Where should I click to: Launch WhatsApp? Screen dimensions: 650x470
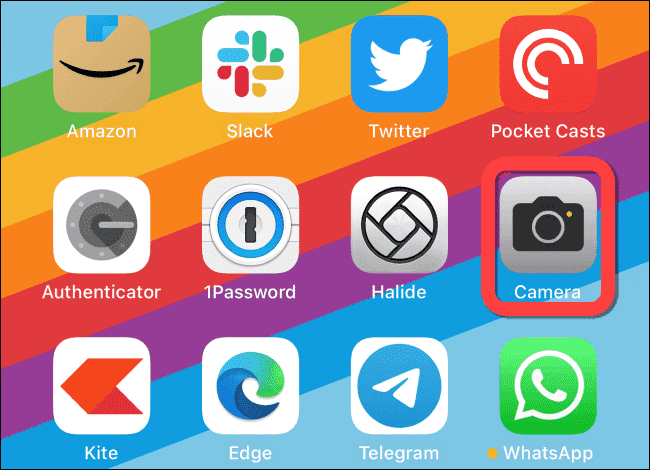click(x=548, y=385)
